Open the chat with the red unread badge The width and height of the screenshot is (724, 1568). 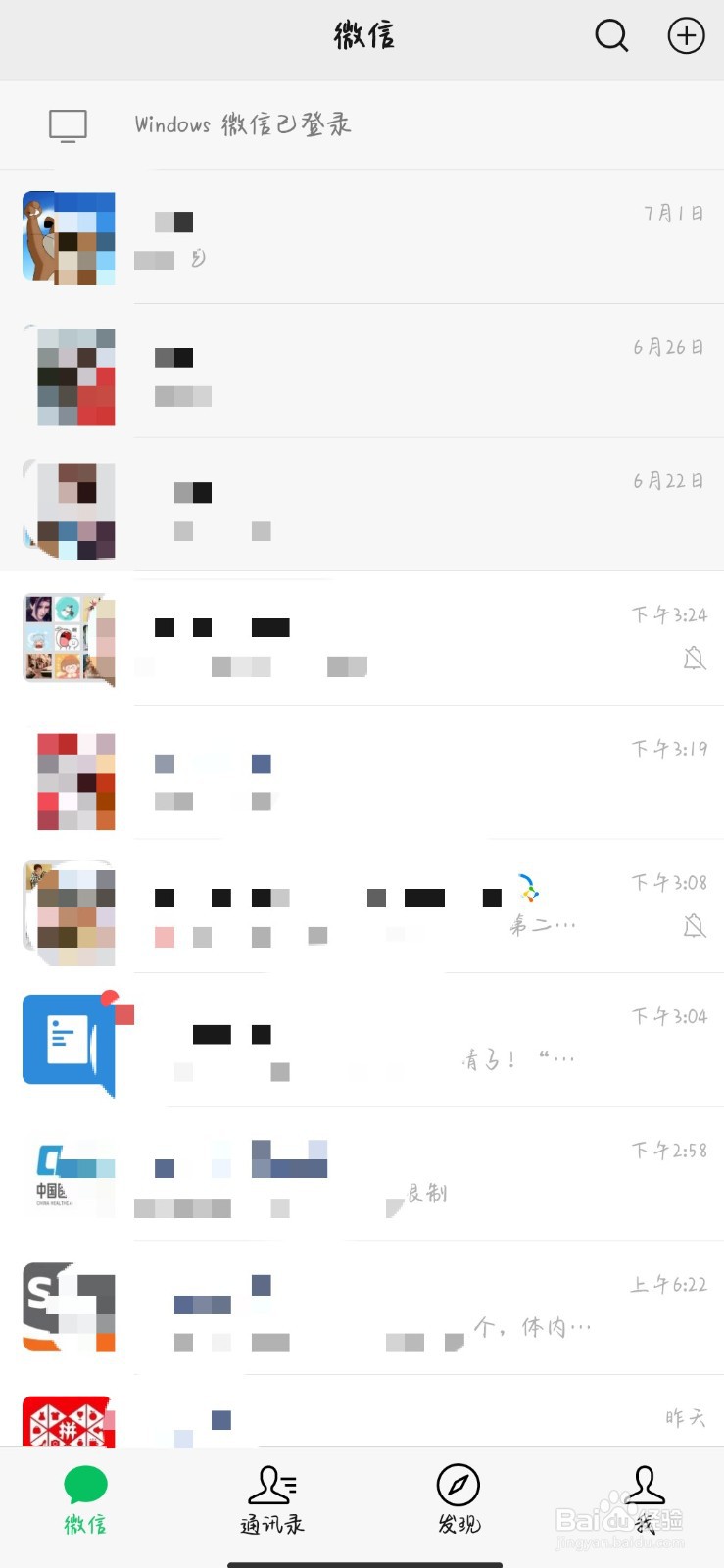tap(362, 1041)
